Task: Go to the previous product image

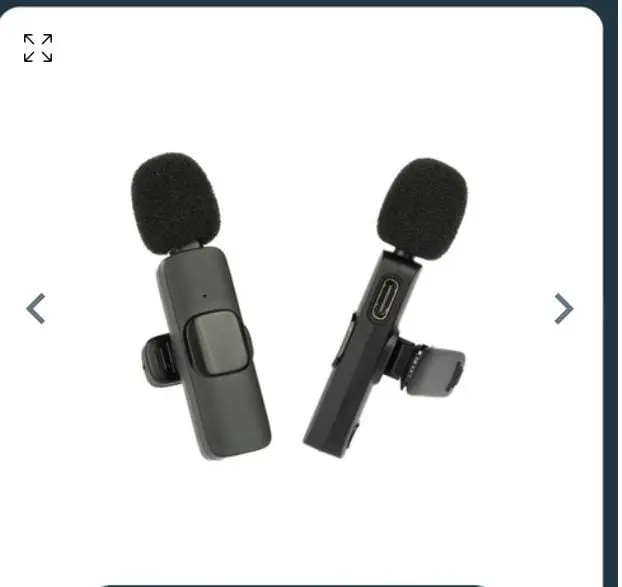Action: 36,309
